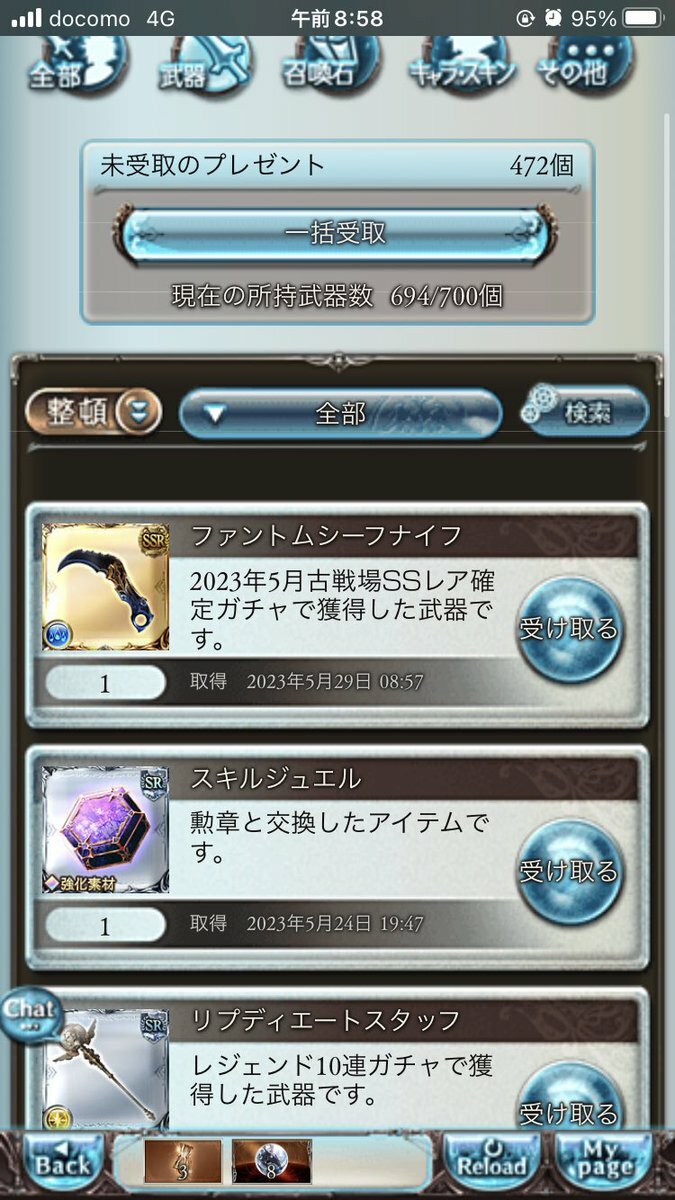Open the bottom bar shortcut showing 3

pos(182,1161)
